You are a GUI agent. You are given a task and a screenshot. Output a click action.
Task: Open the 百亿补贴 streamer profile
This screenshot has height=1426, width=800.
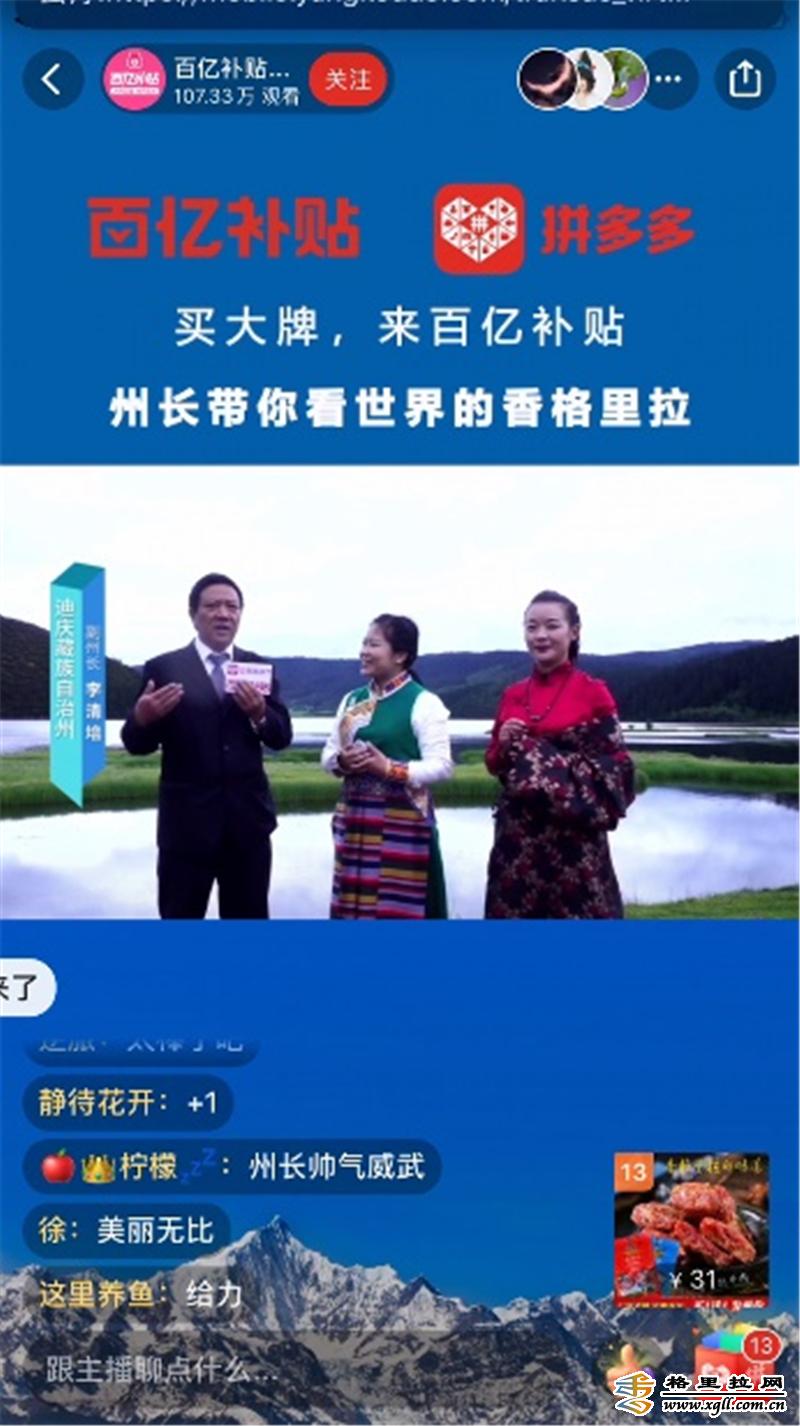(134, 79)
